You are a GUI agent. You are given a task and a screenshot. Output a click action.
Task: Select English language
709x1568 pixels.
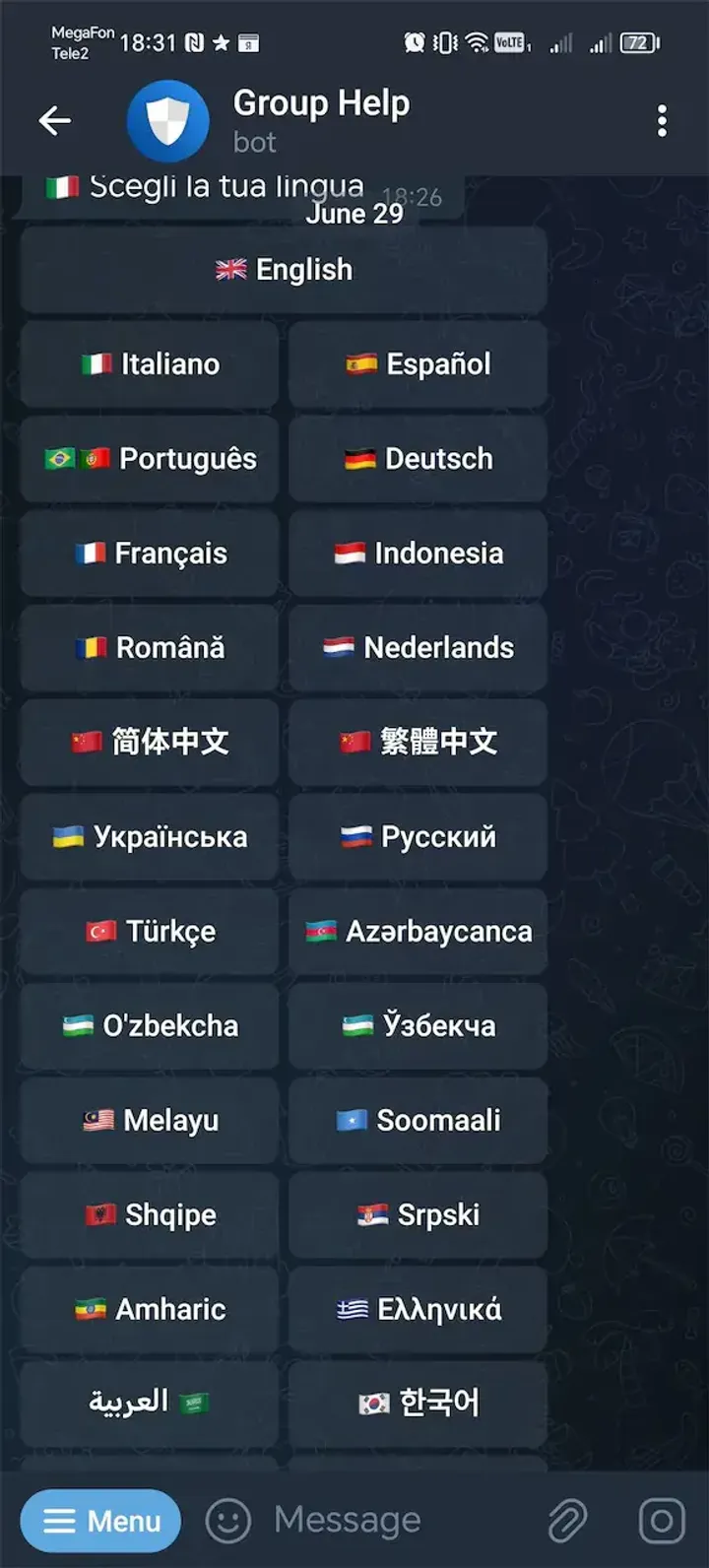pyautogui.click(x=284, y=270)
